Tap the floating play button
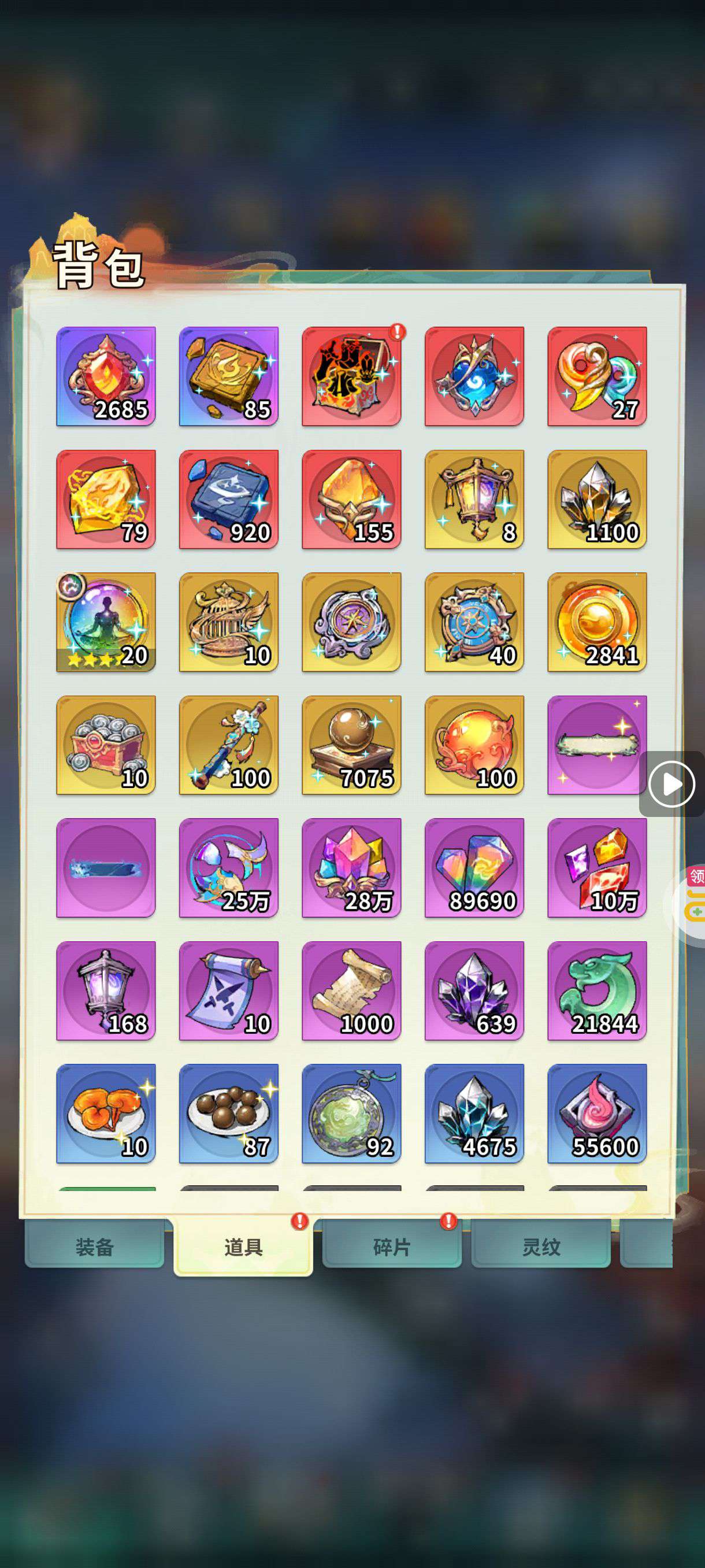Image resolution: width=705 pixels, height=1568 pixels. [x=671, y=784]
